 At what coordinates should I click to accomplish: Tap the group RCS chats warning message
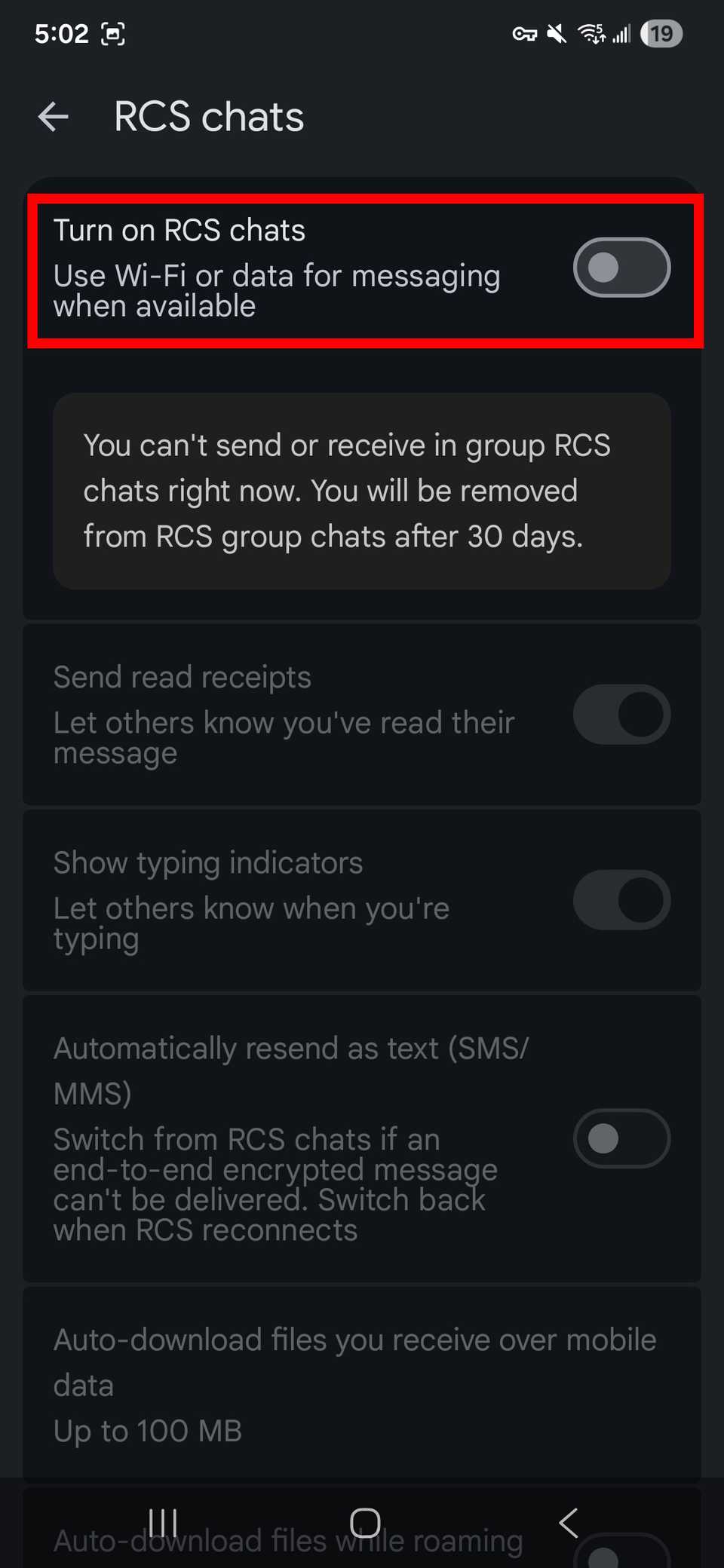click(362, 490)
